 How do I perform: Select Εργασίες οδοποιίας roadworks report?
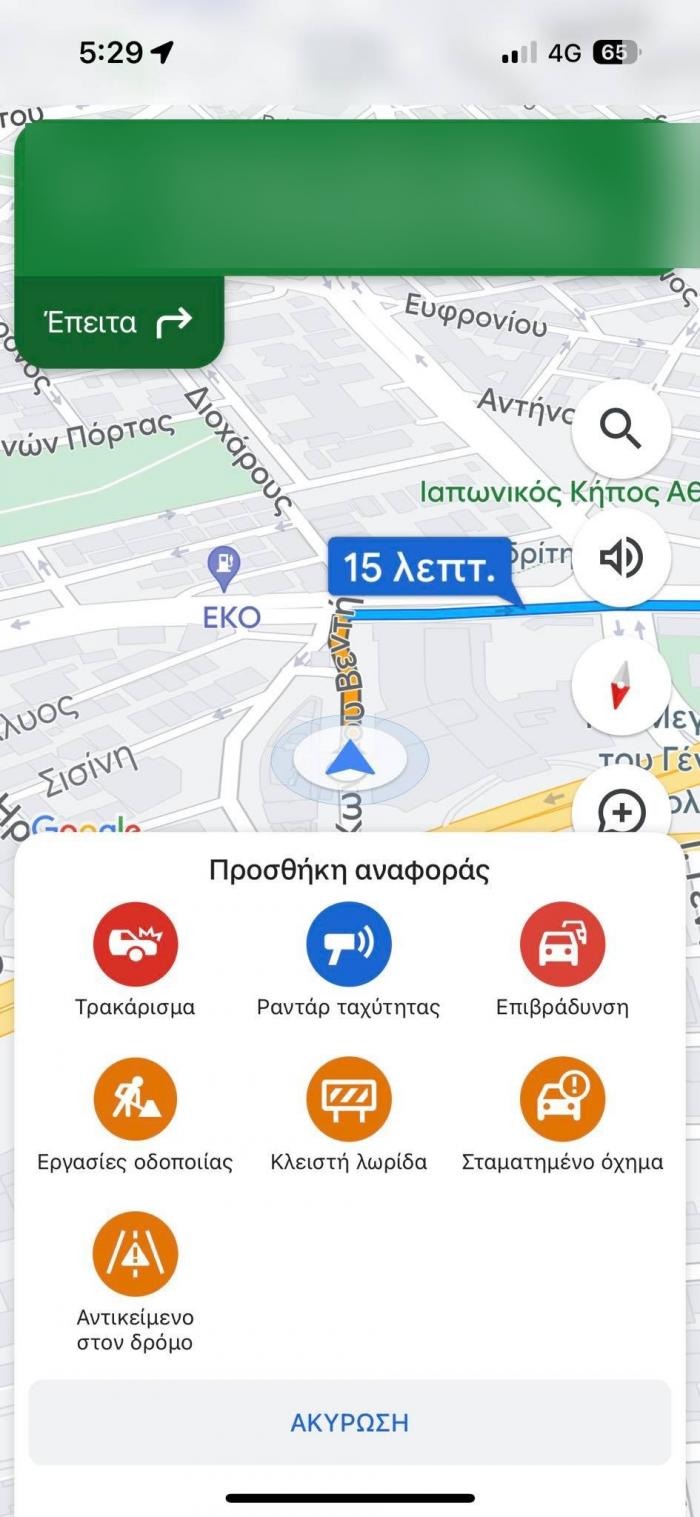pos(135,1100)
